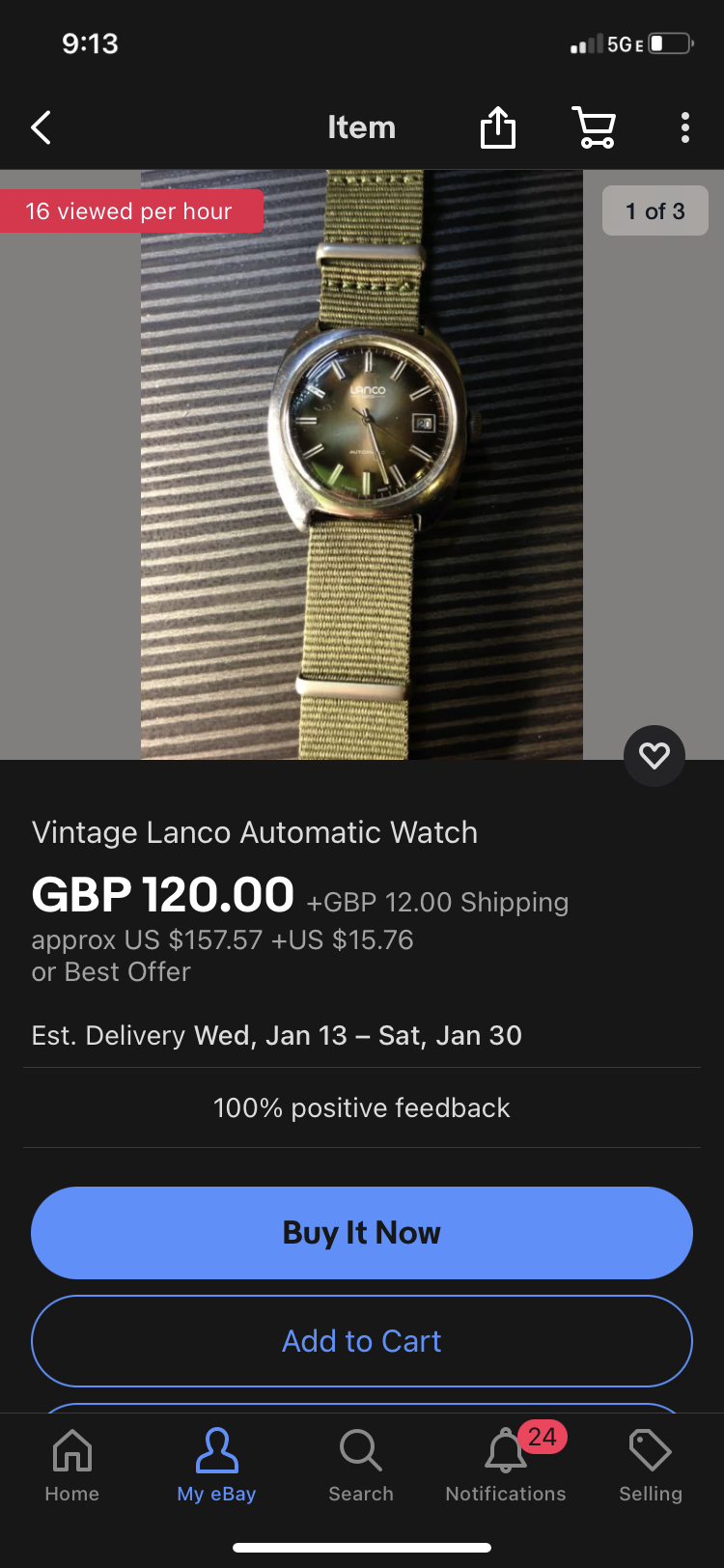Screen dimensions: 724x1568
Task: Switch to the Selling tab
Action: (650, 1466)
